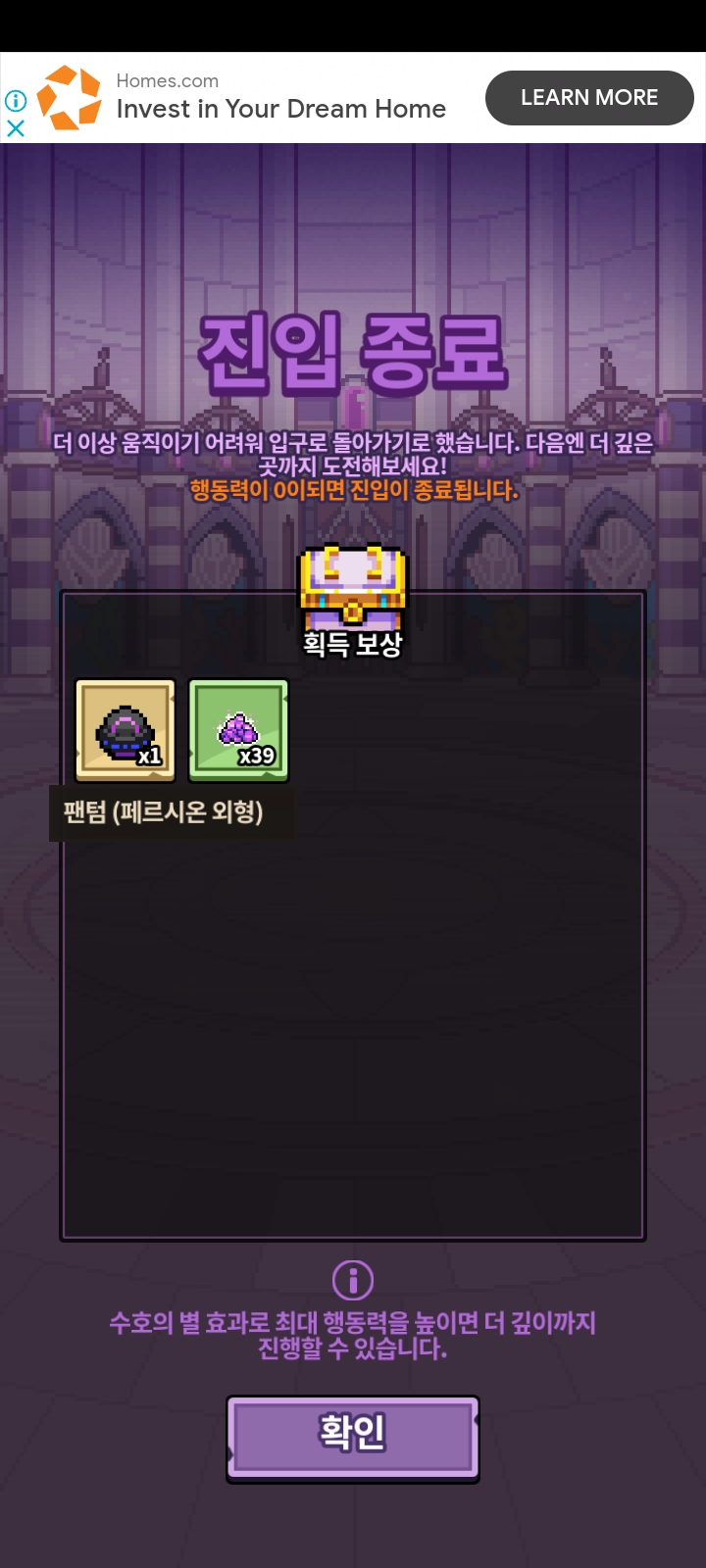
Task: Open the ad info icon
Action: (x=16, y=100)
